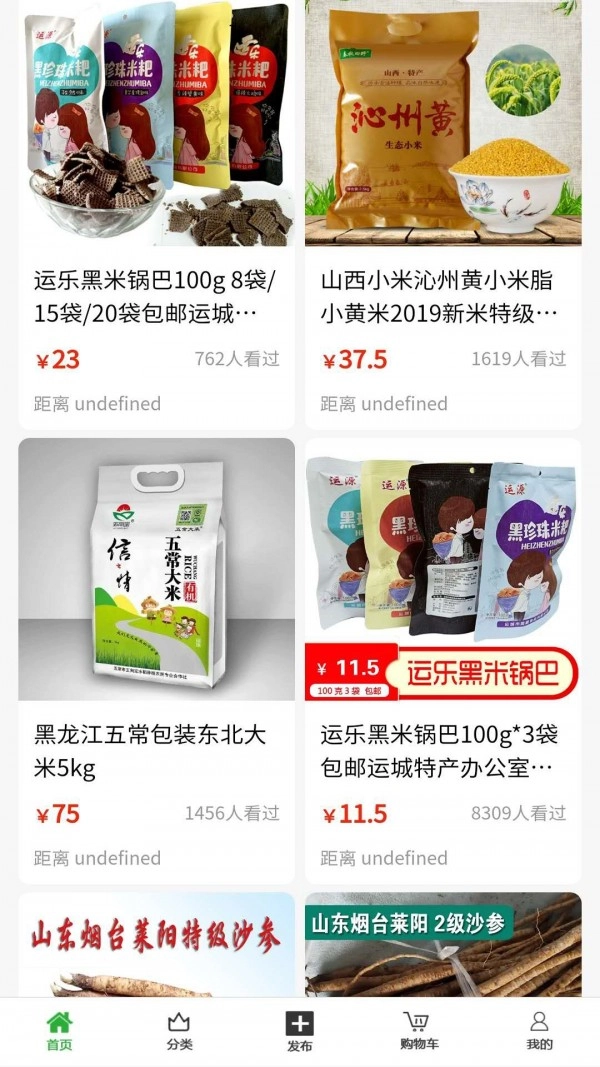Open the 我的 profile tab
The image size is (600, 1067).
click(x=539, y=1031)
